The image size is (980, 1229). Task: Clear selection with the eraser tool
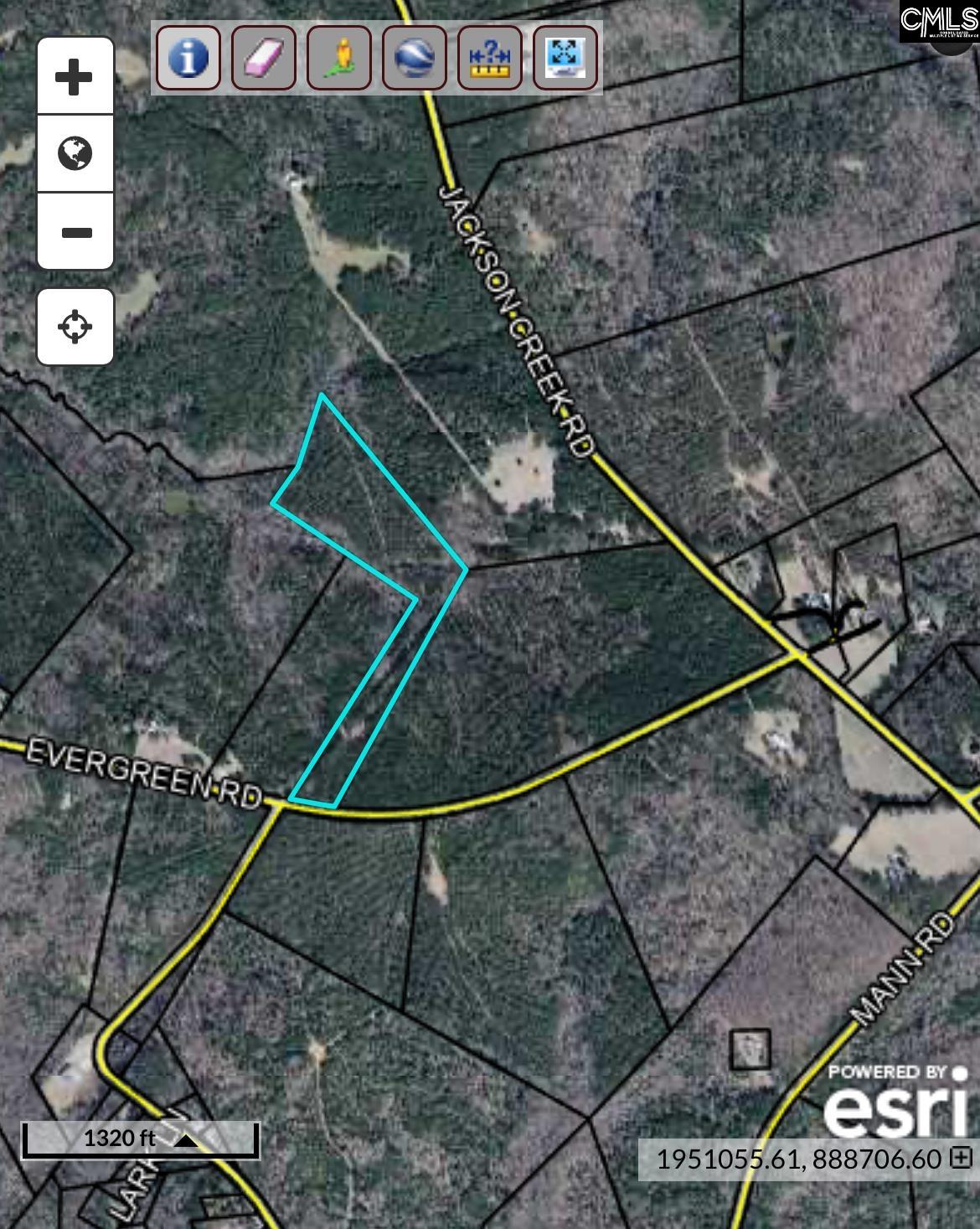coord(264,58)
